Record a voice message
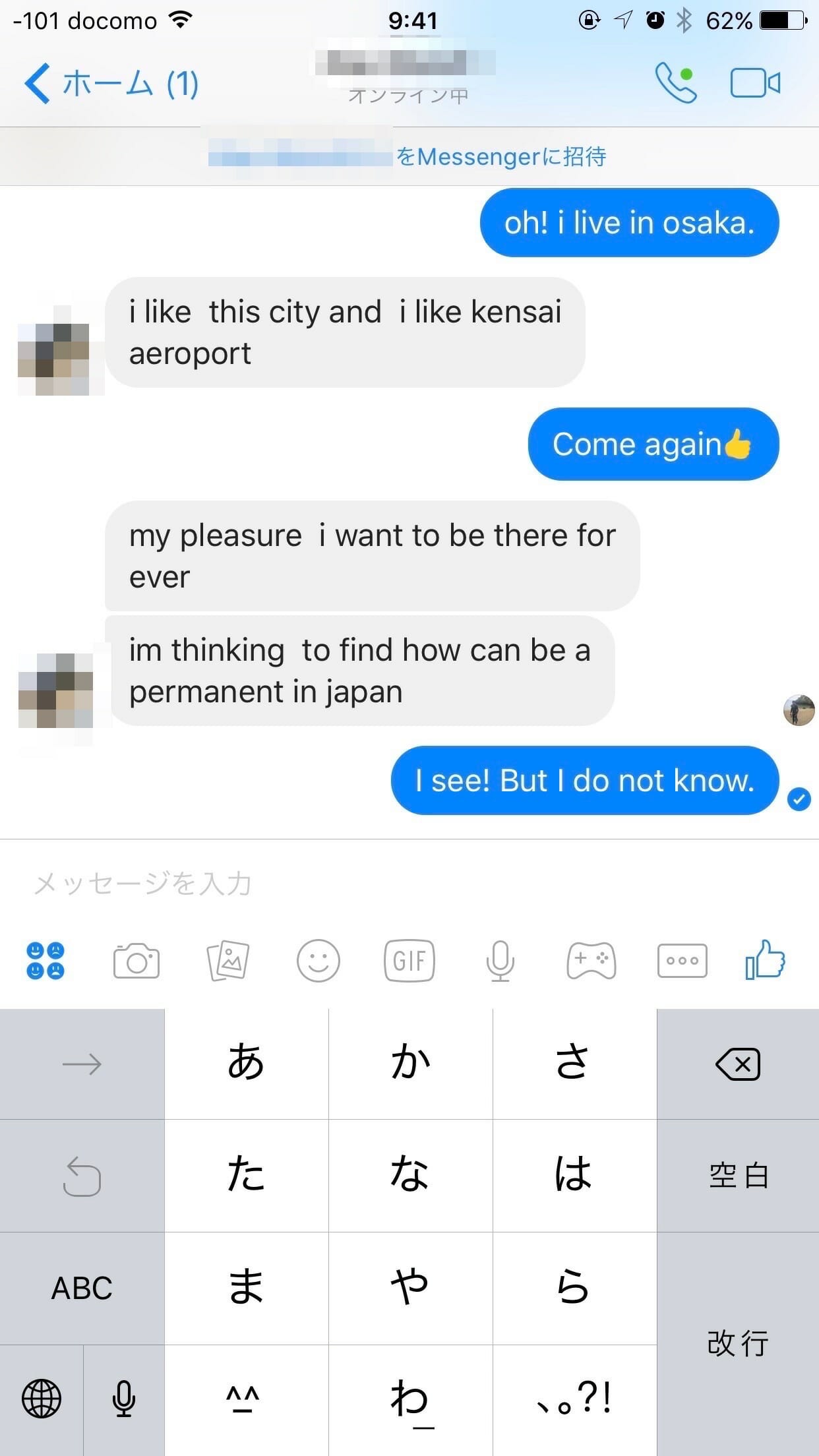Screen dimensions: 819x1456 [500, 961]
